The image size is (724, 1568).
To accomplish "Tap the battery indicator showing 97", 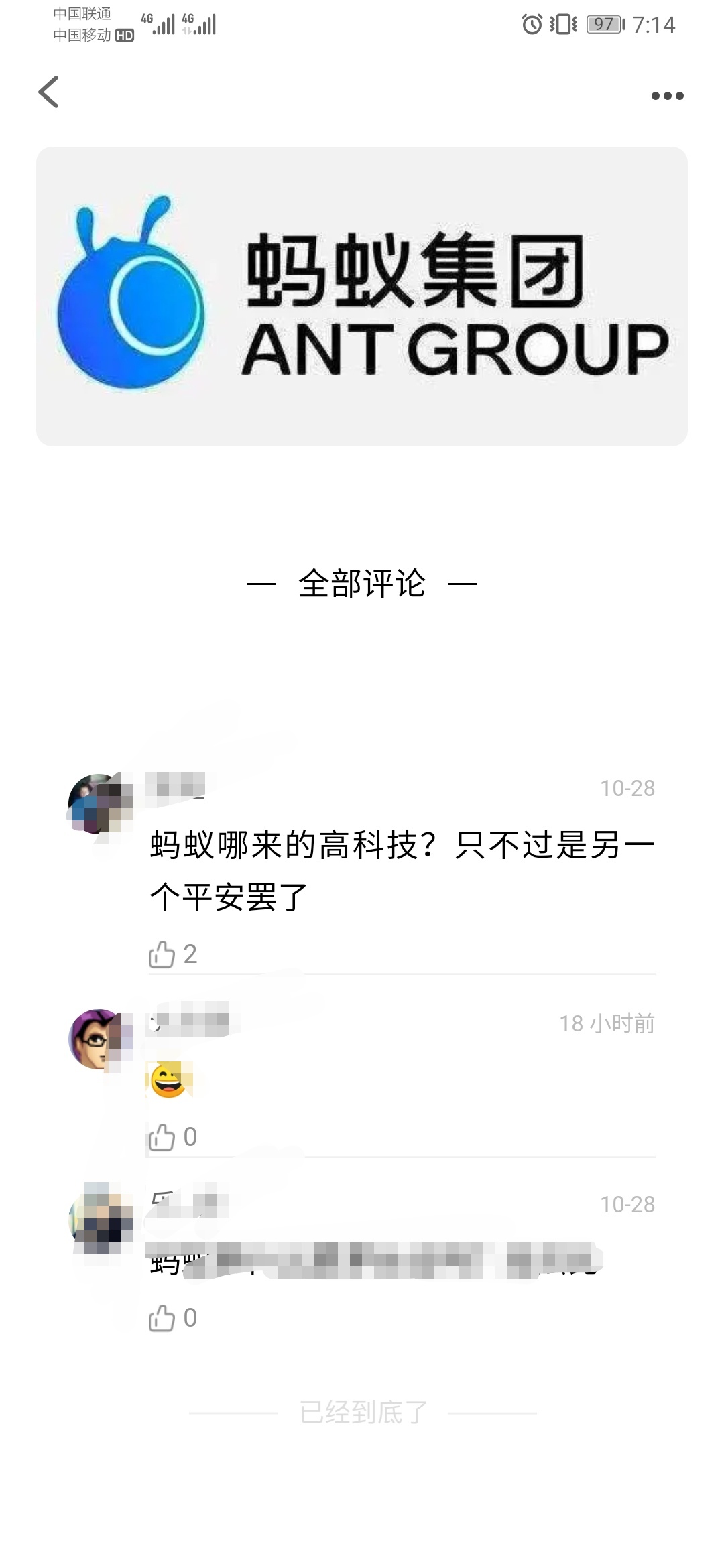I will pos(605,25).
